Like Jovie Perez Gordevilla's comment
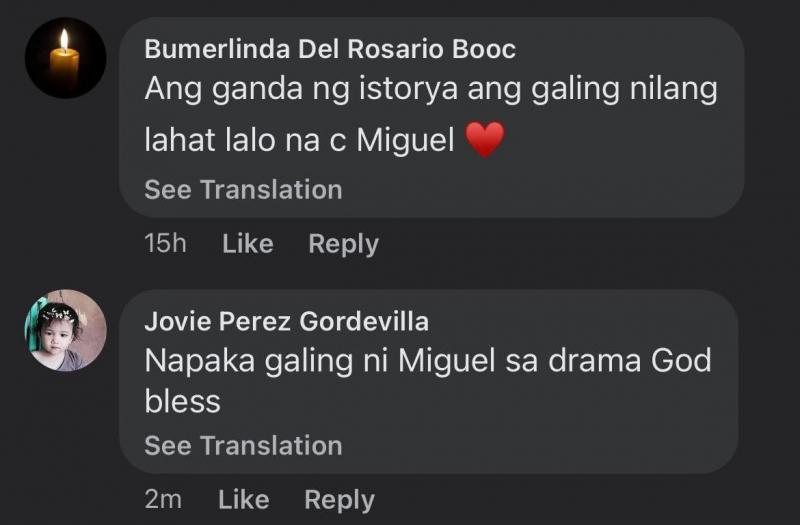Image resolution: width=800 pixels, height=525 pixels. pos(243,499)
